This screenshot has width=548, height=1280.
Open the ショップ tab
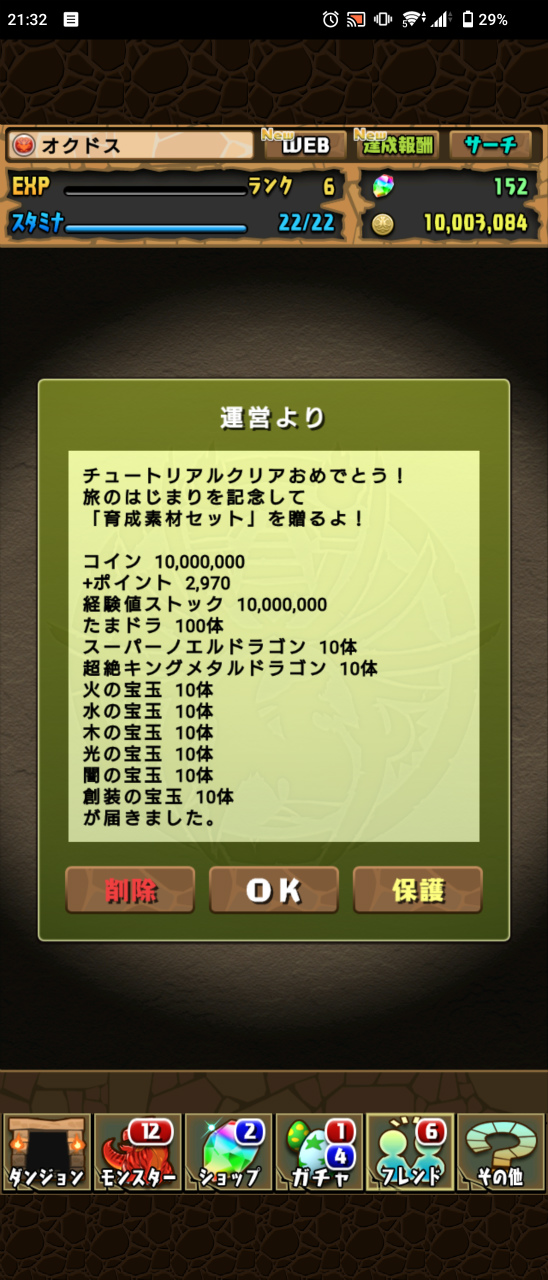(229, 1152)
